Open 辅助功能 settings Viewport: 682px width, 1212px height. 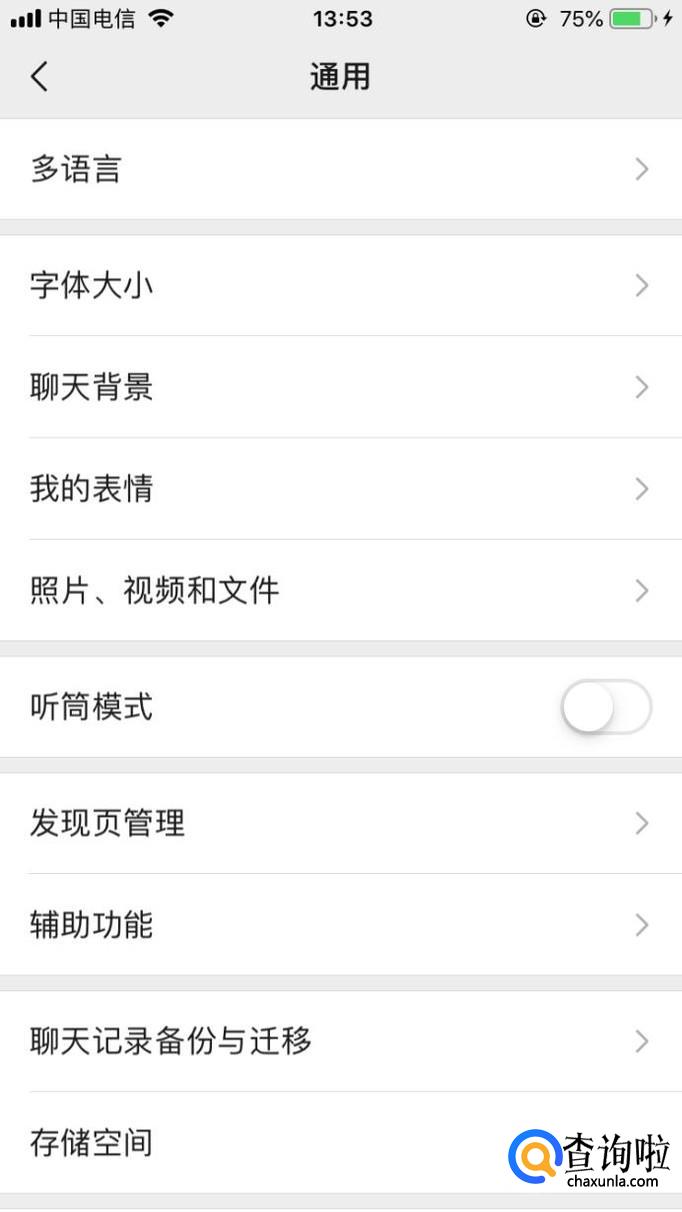[340, 925]
